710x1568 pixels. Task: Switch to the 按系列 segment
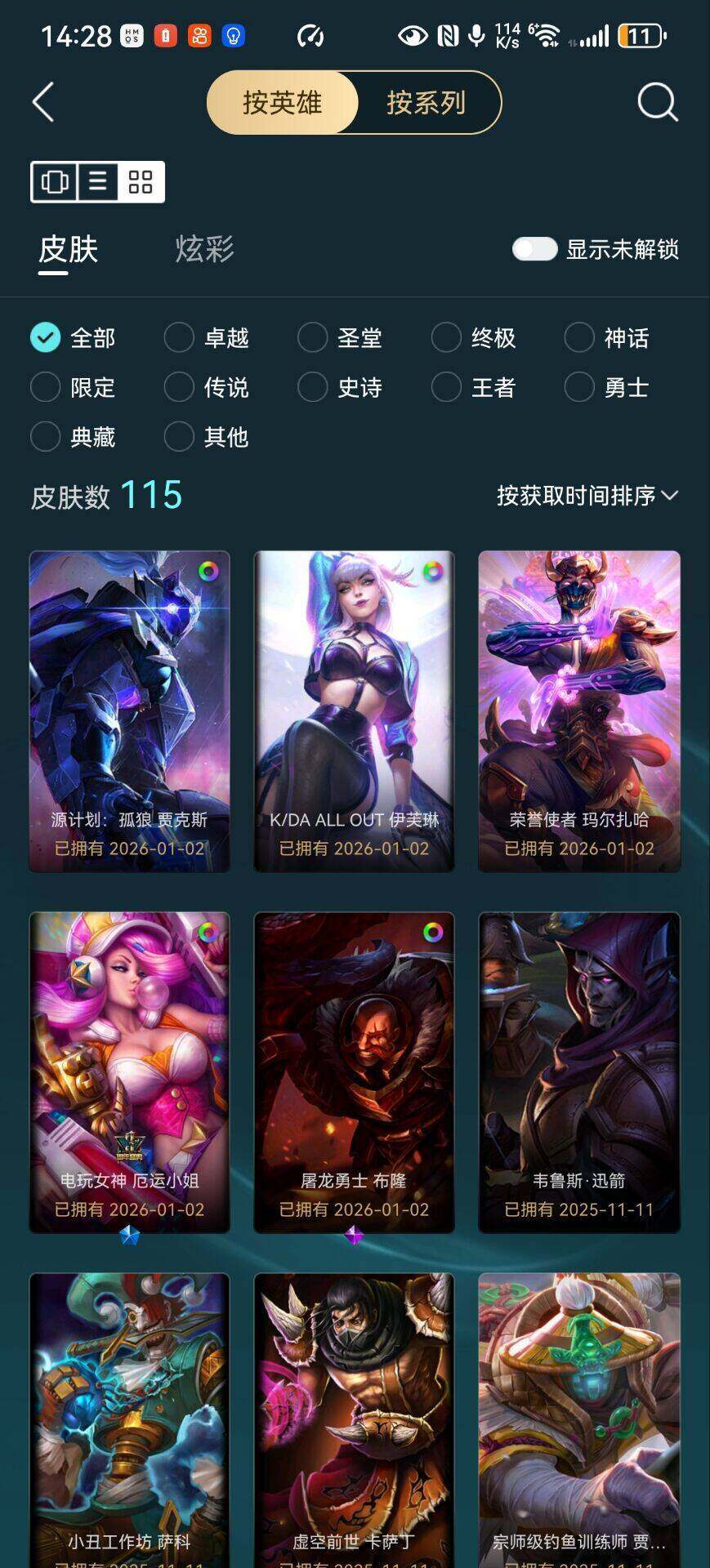click(x=426, y=103)
